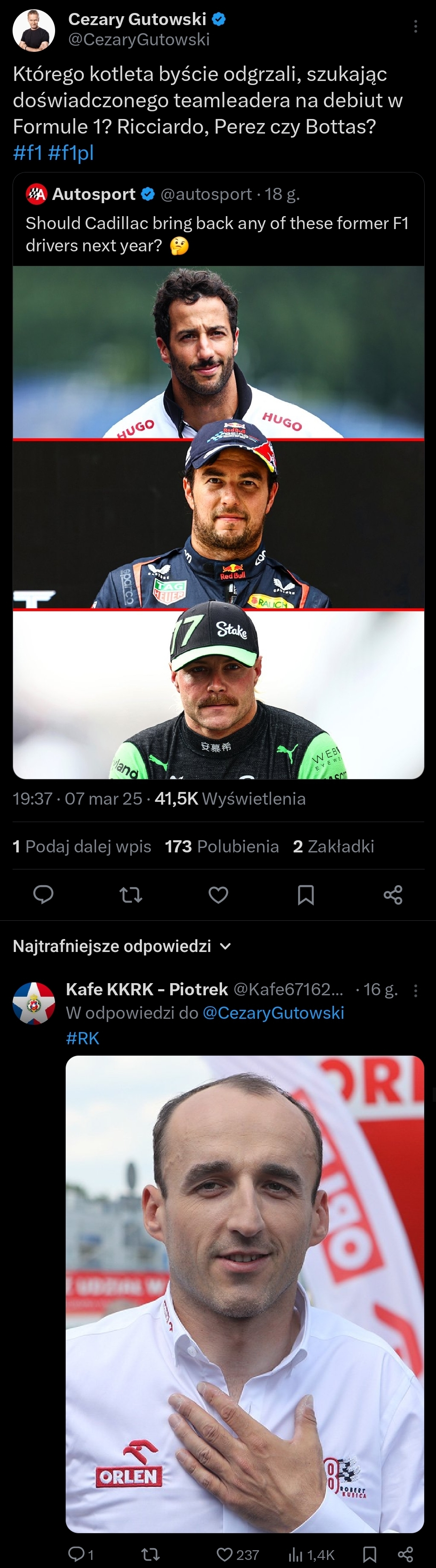
Task: Open the #f1pl hashtag
Action: pyautogui.click(x=71, y=152)
